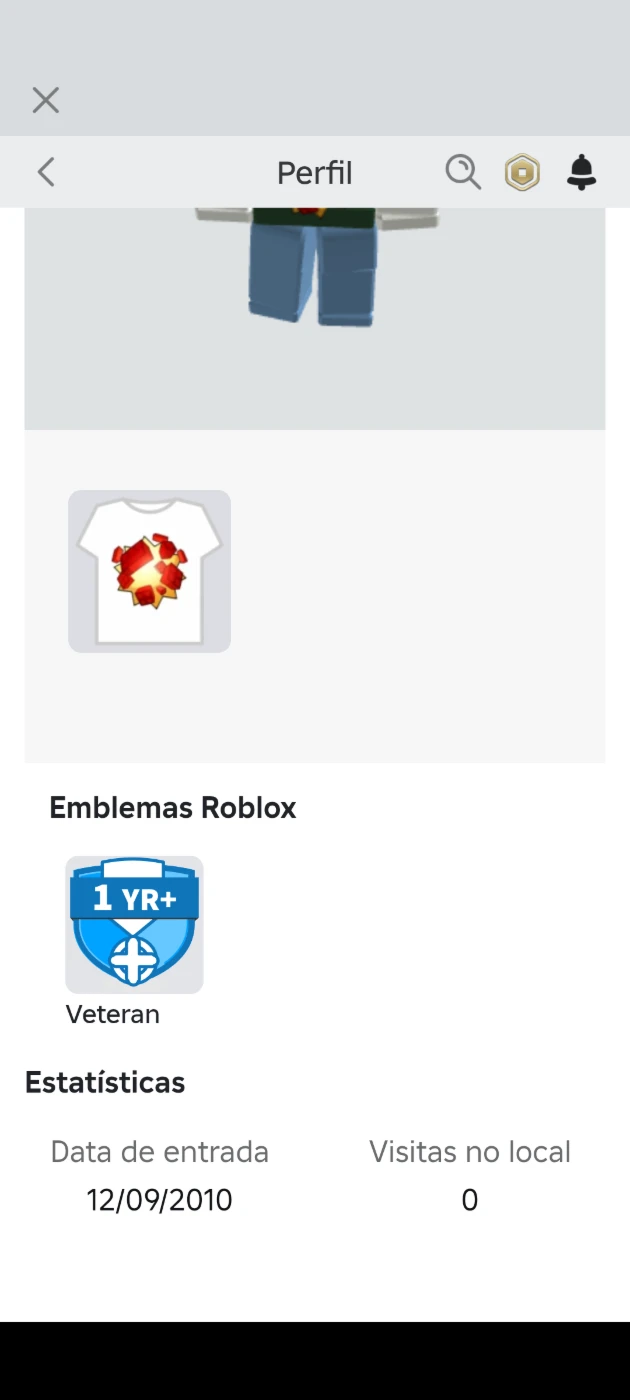View the Veteran badge details
This screenshot has height=1400, width=630.
(x=134, y=925)
